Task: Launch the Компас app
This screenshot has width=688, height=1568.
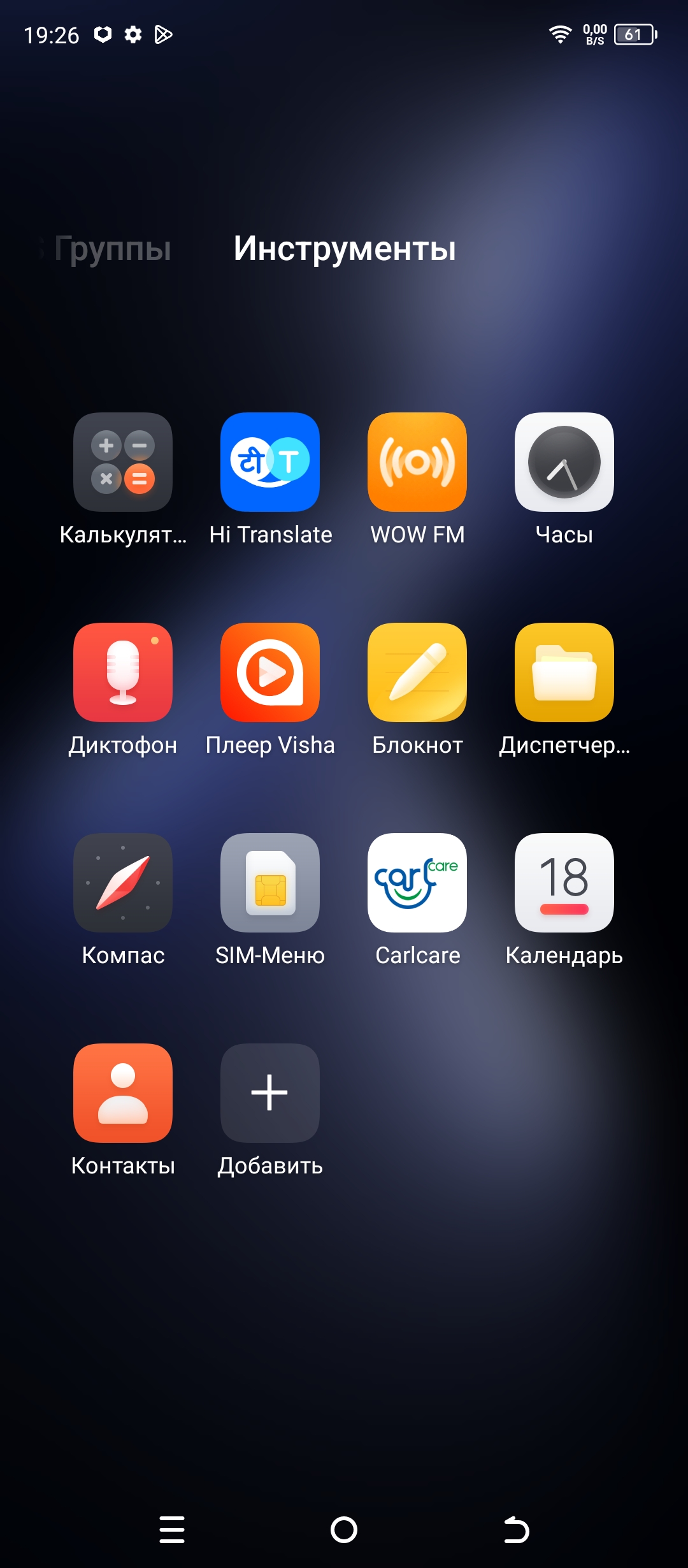Action: 123,883
